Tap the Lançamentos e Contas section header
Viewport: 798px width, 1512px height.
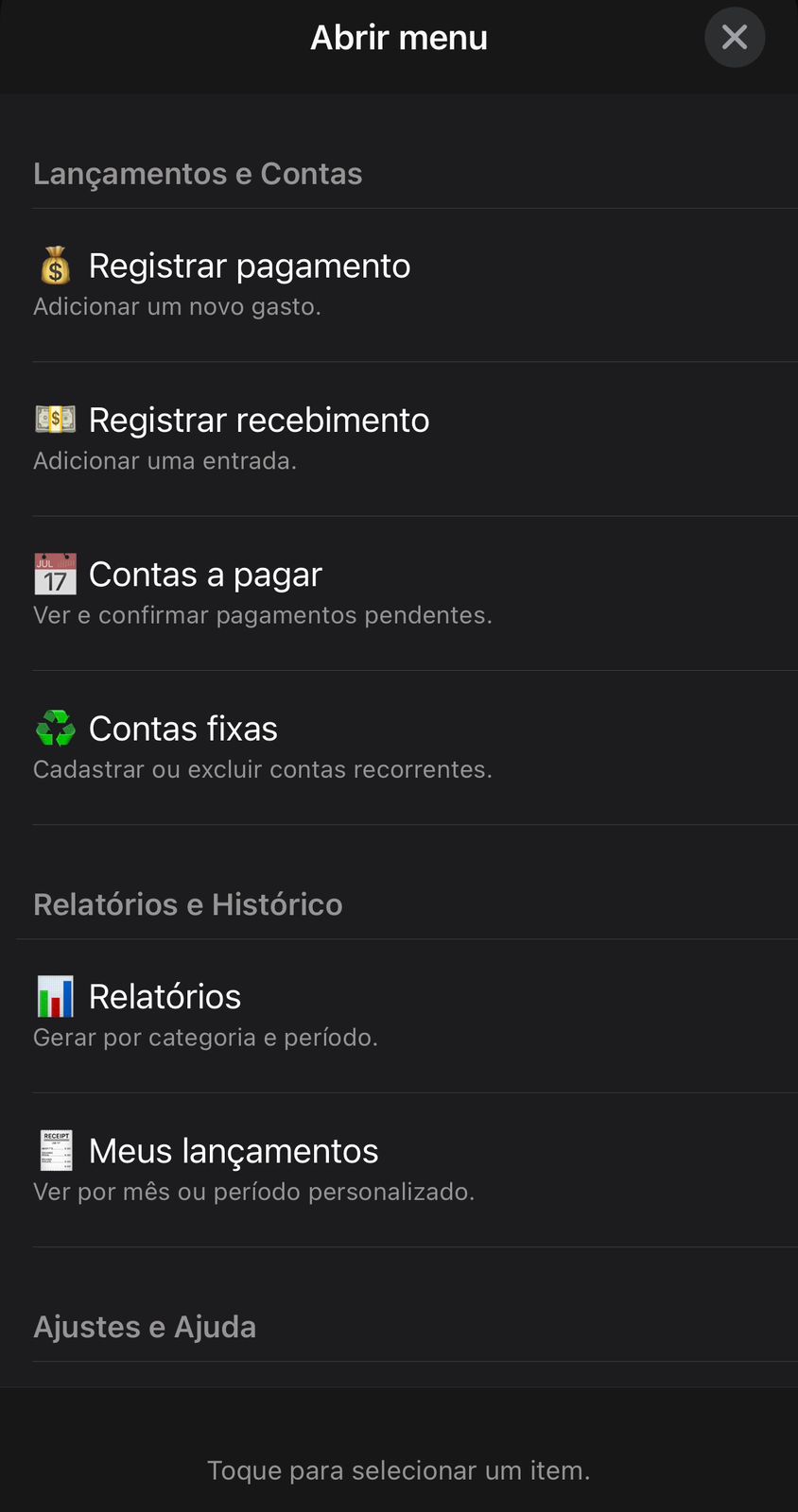[x=198, y=173]
